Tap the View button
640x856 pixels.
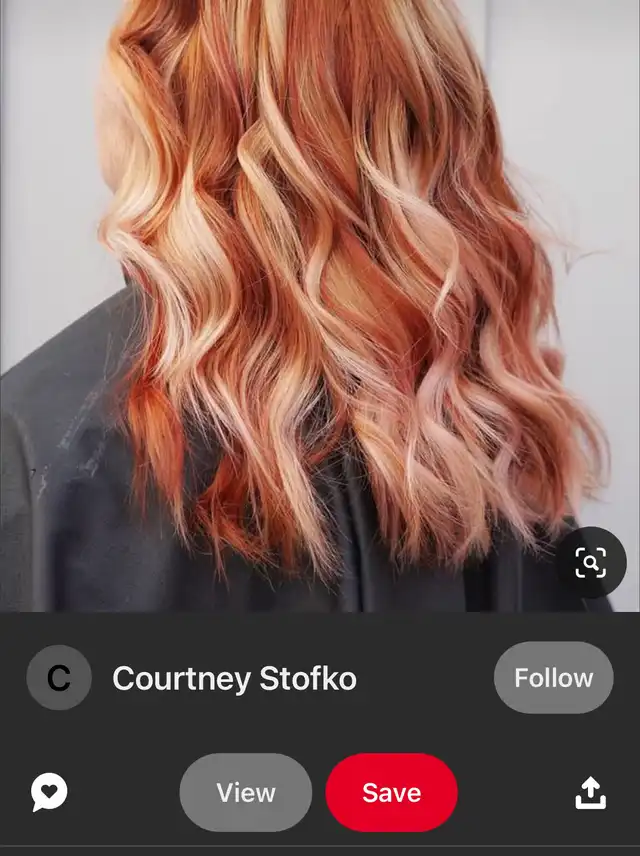tap(246, 793)
